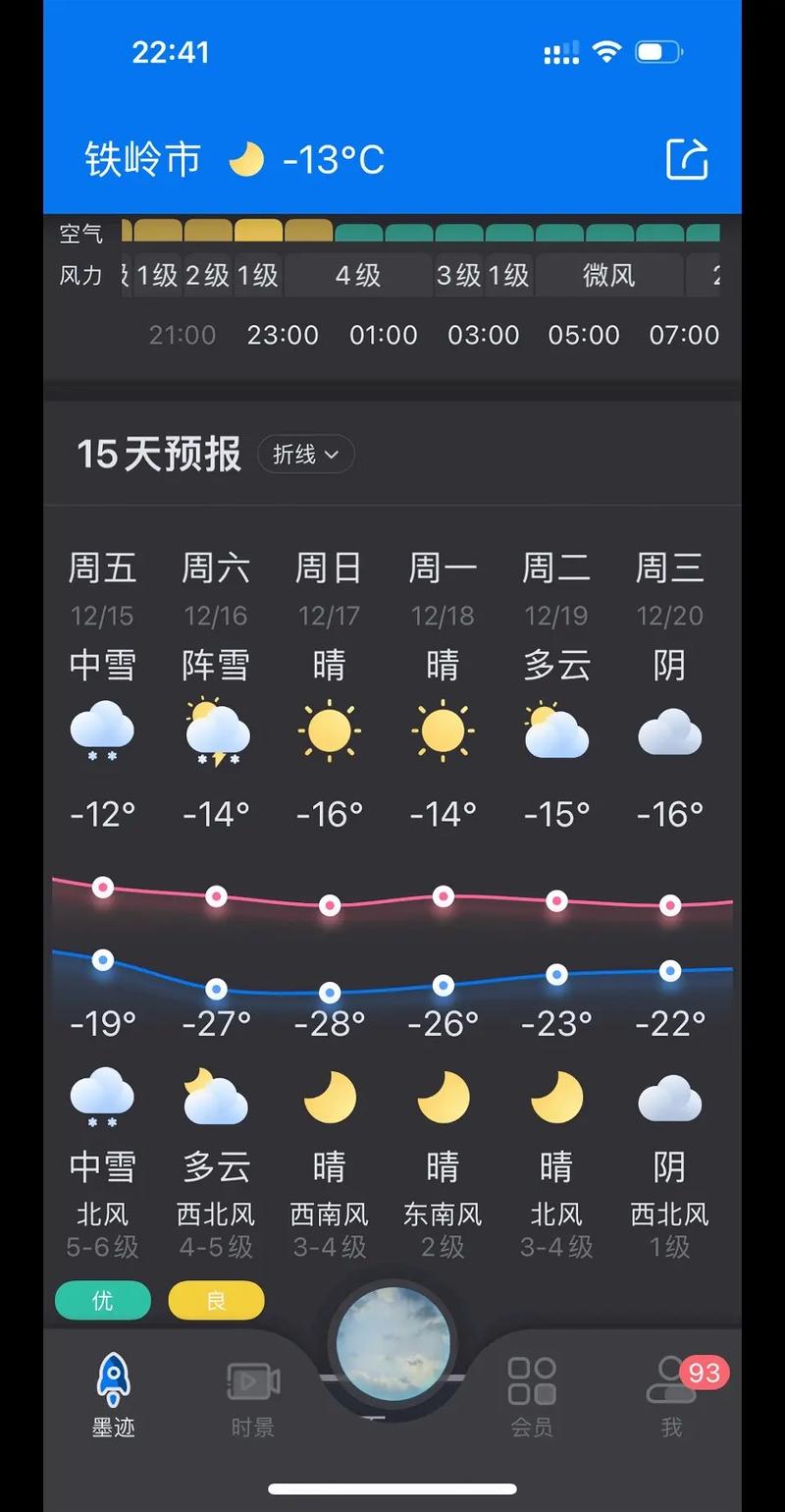
Task: Tap Saturday's 阵雪 thunder snow icon
Action: 215,731
